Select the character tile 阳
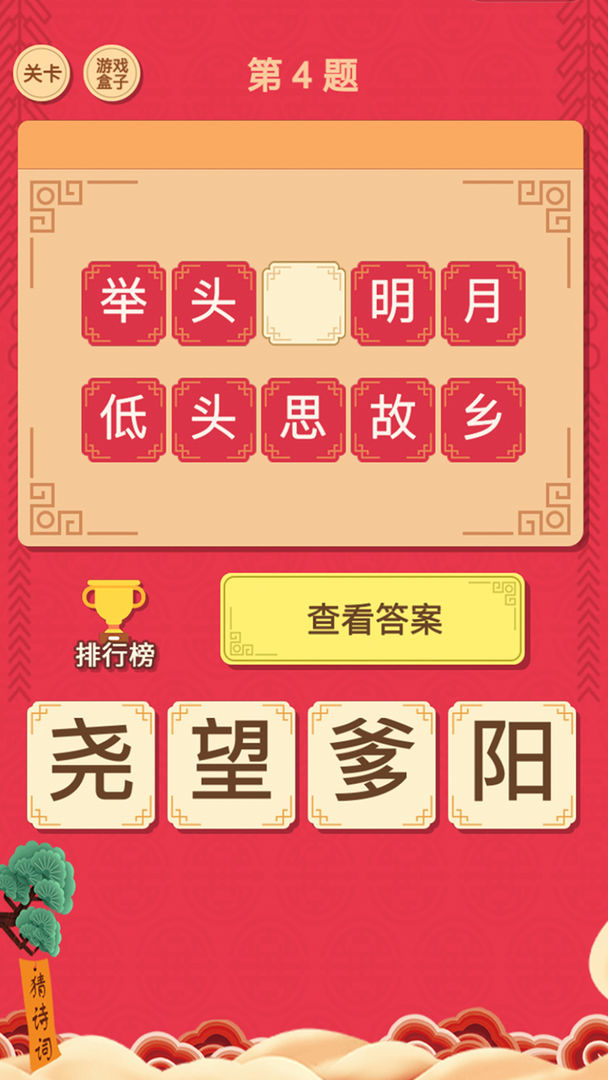Viewport: 608px width, 1080px height. [x=512, y=765]
